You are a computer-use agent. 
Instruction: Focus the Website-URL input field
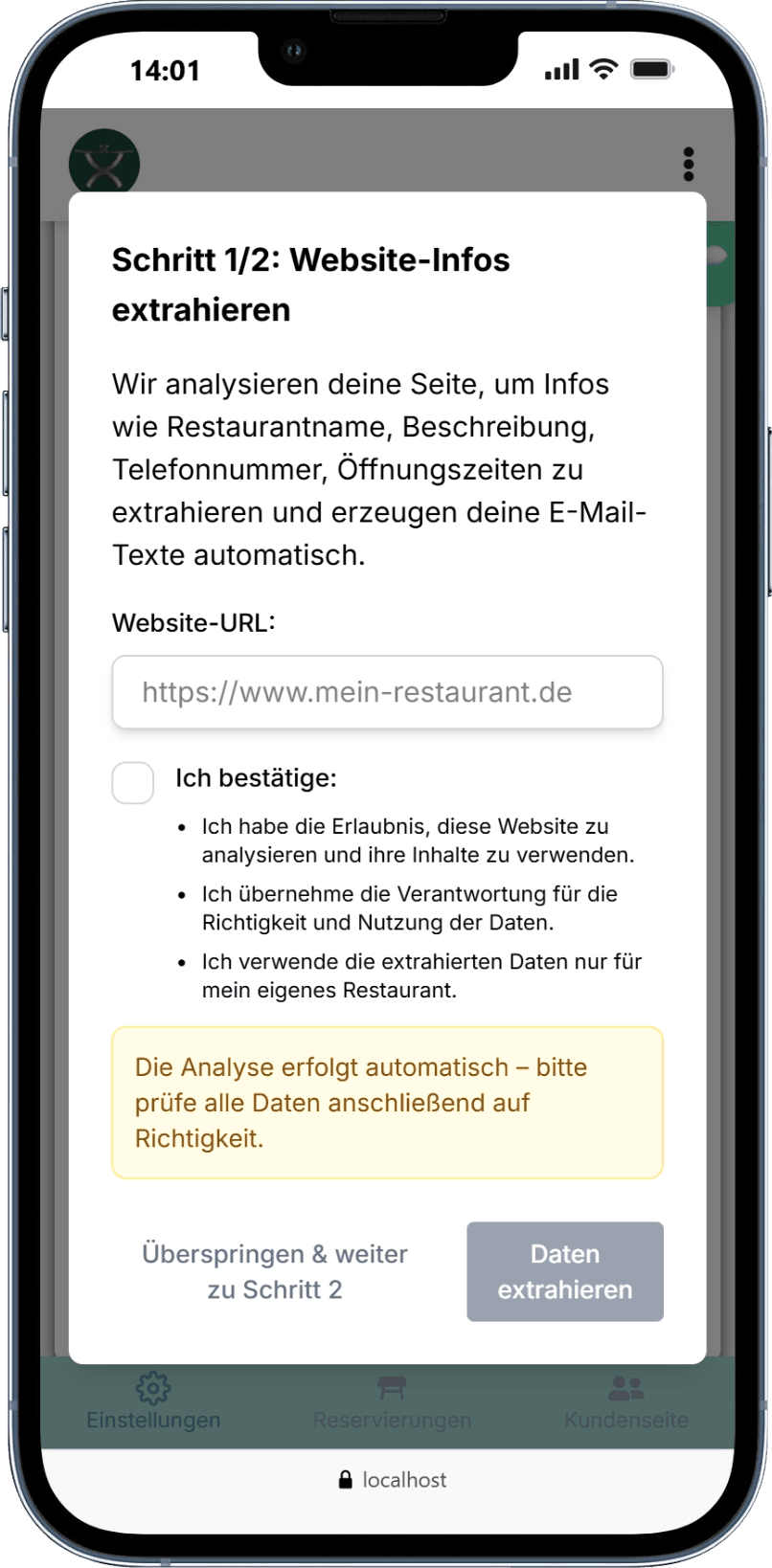[387, 692]
